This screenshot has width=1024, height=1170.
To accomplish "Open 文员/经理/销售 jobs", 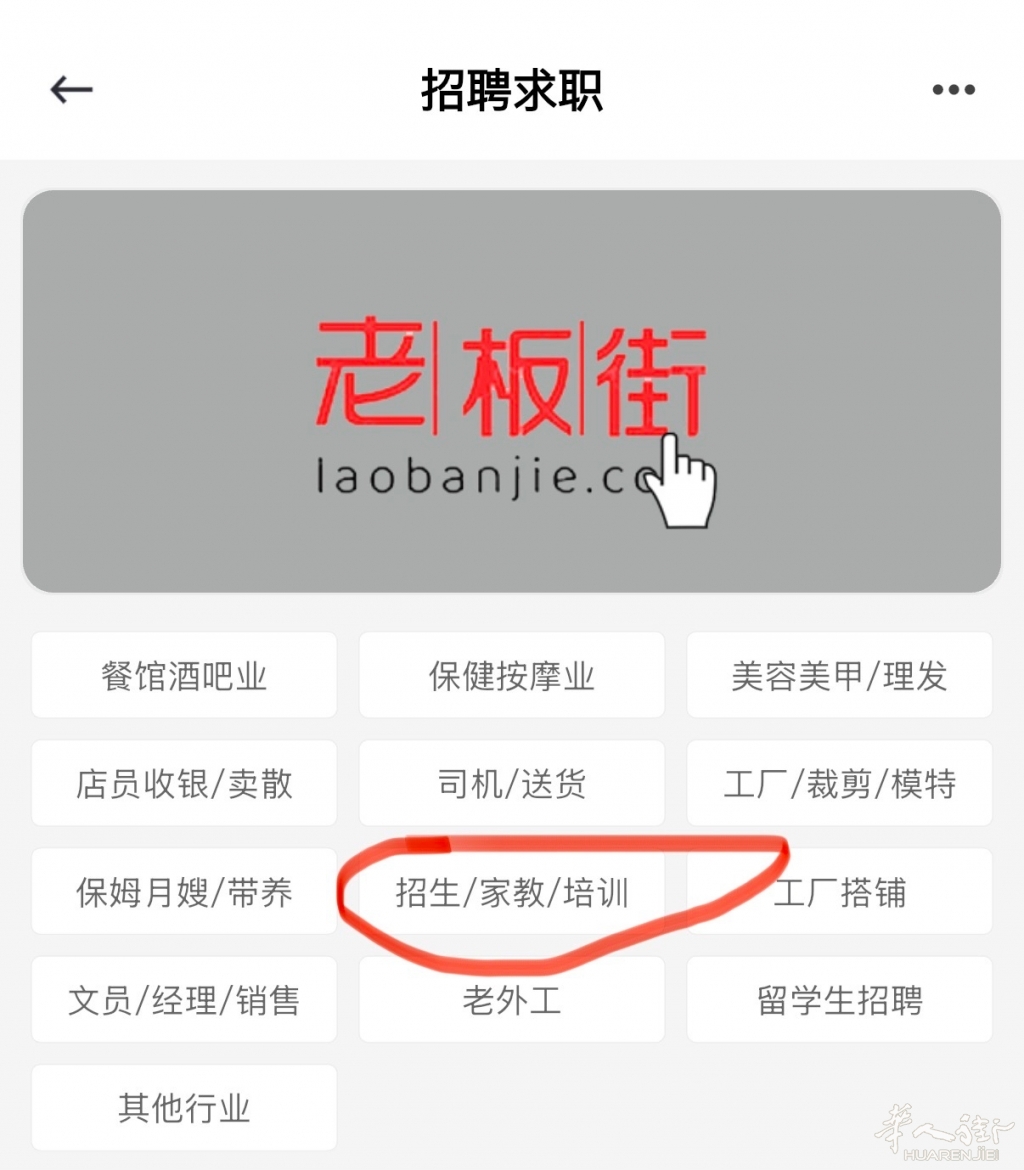I will [184, 999].
